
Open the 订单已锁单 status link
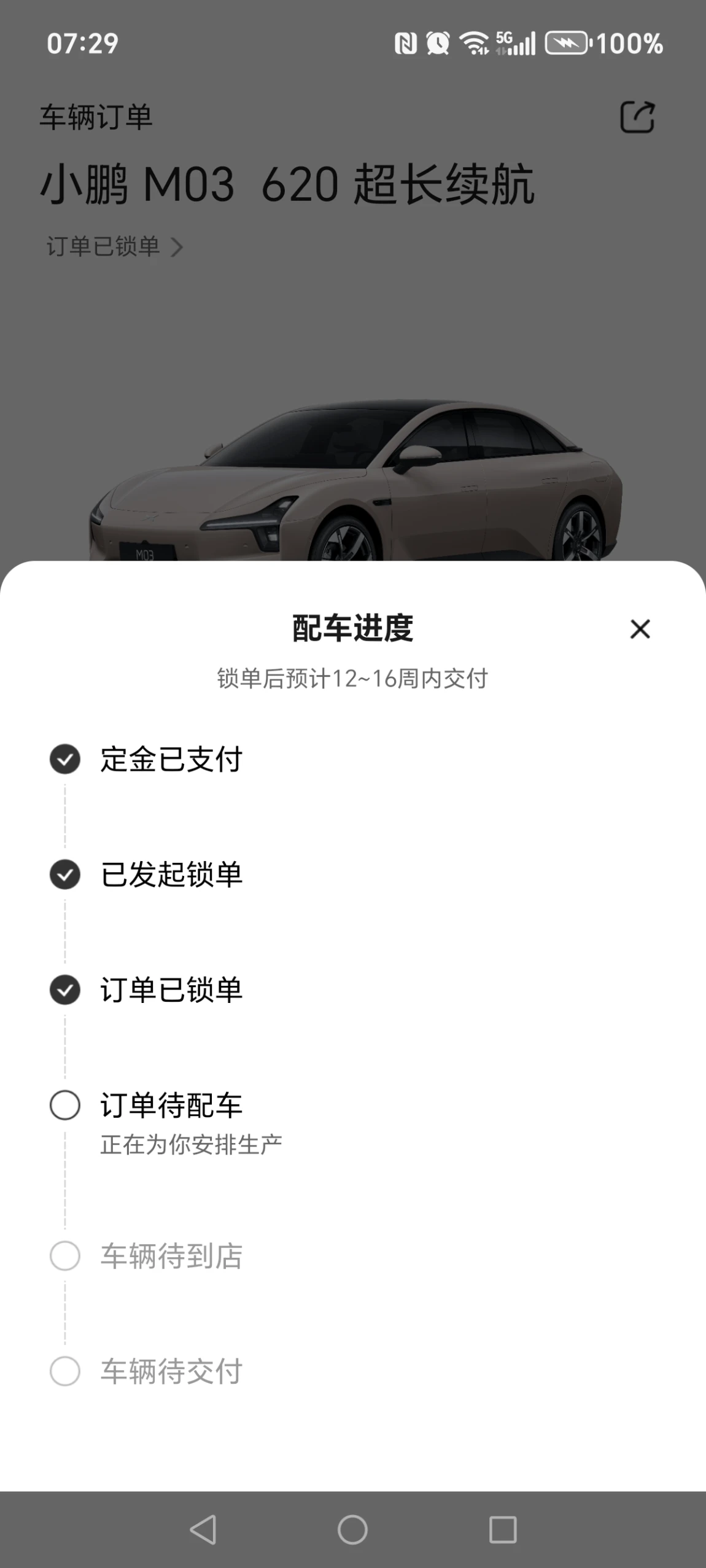115,247
